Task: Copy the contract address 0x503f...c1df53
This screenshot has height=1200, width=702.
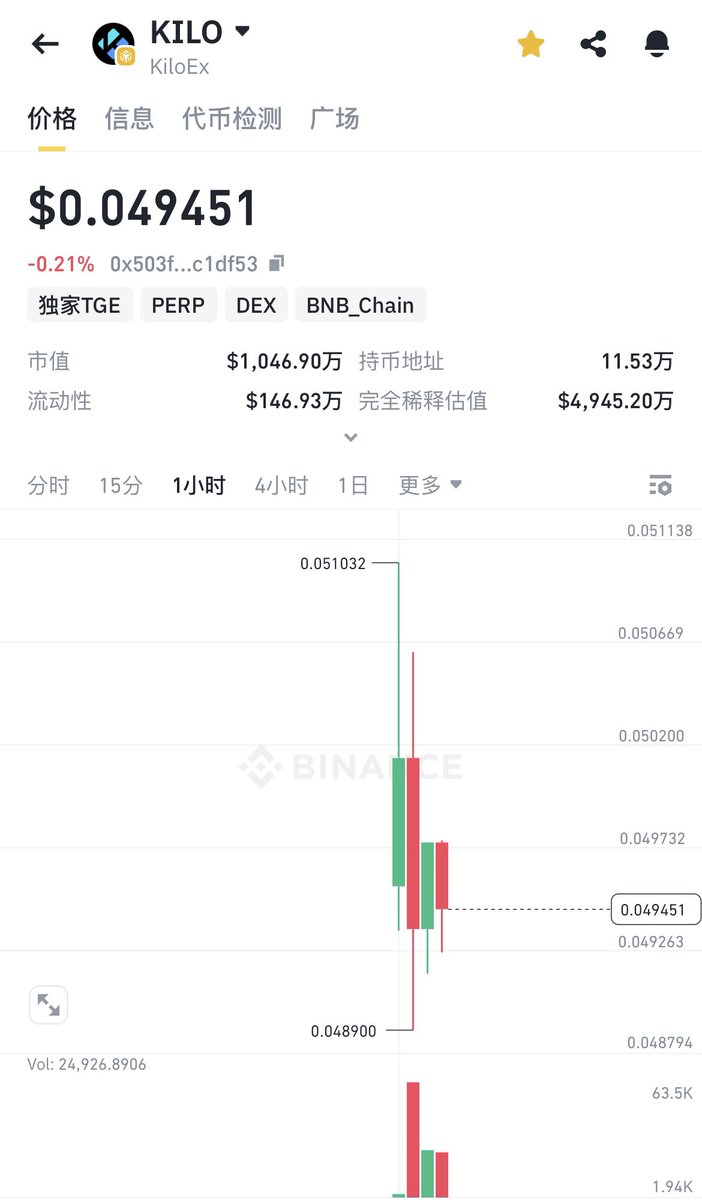Action: [277, 264]
